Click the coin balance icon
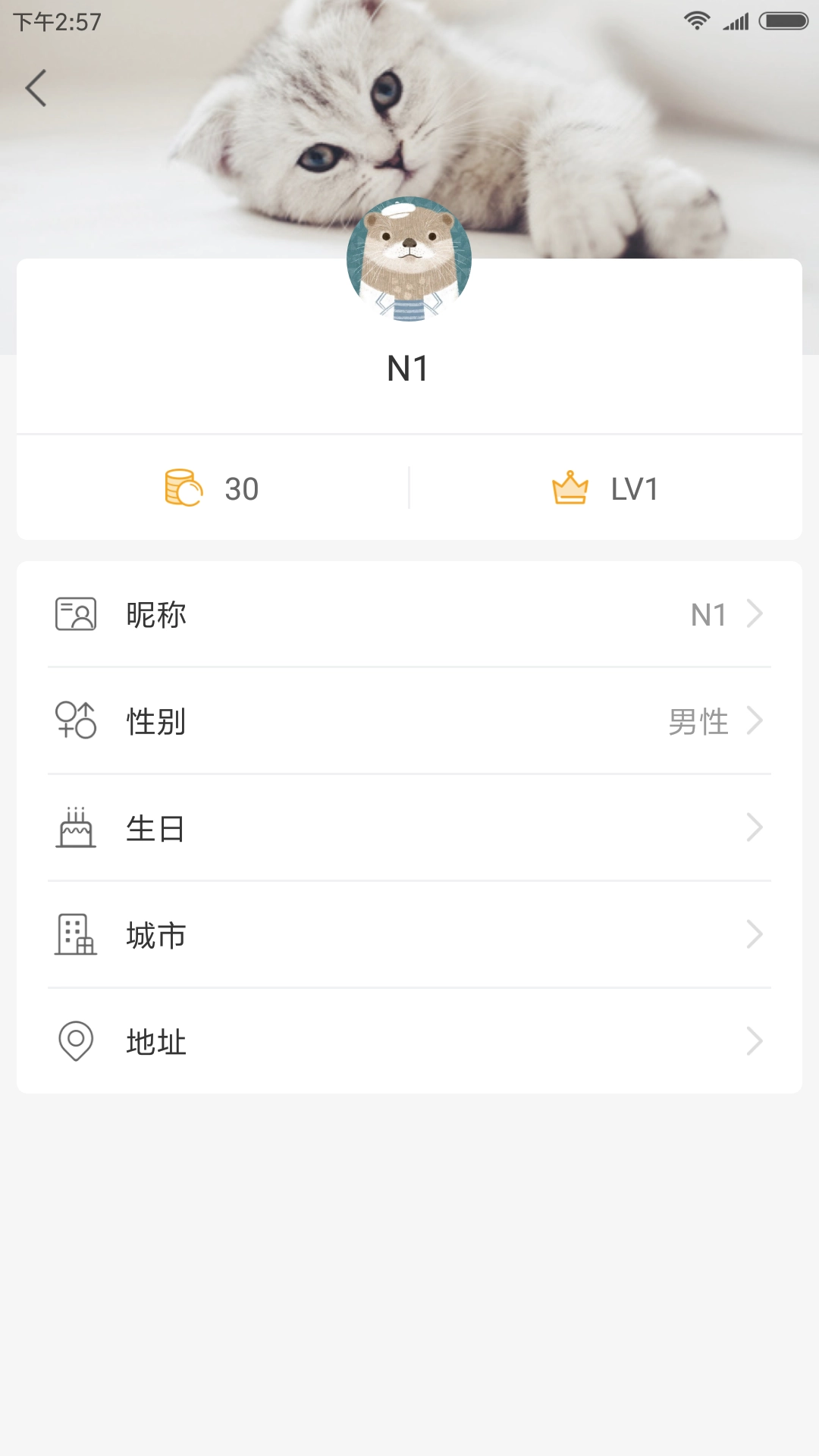Viewport: 819px width, 1456px height. [183, 488]
